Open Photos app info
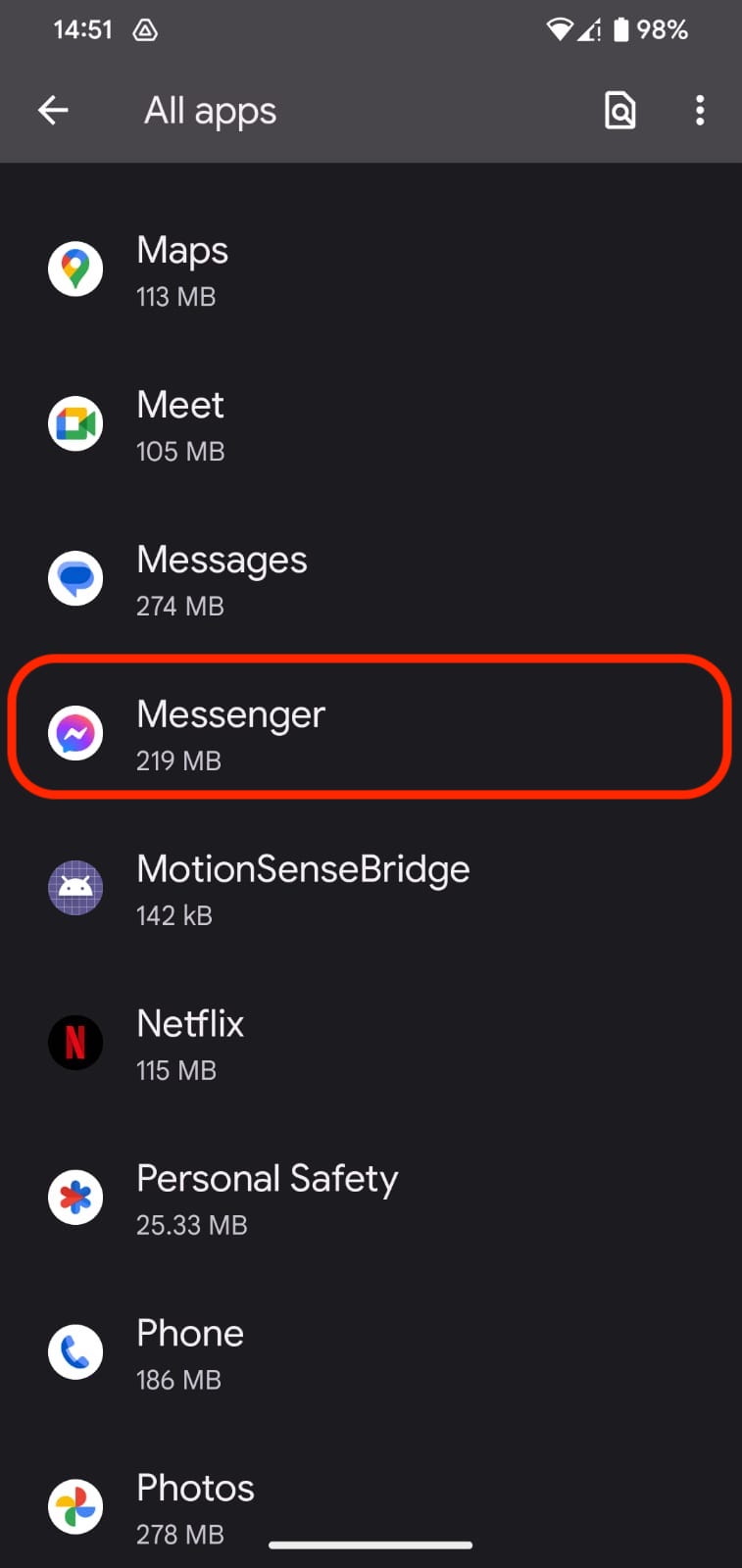Image resolution: width=742 pixels, height=1568 pixels. tap(371, 1499)
